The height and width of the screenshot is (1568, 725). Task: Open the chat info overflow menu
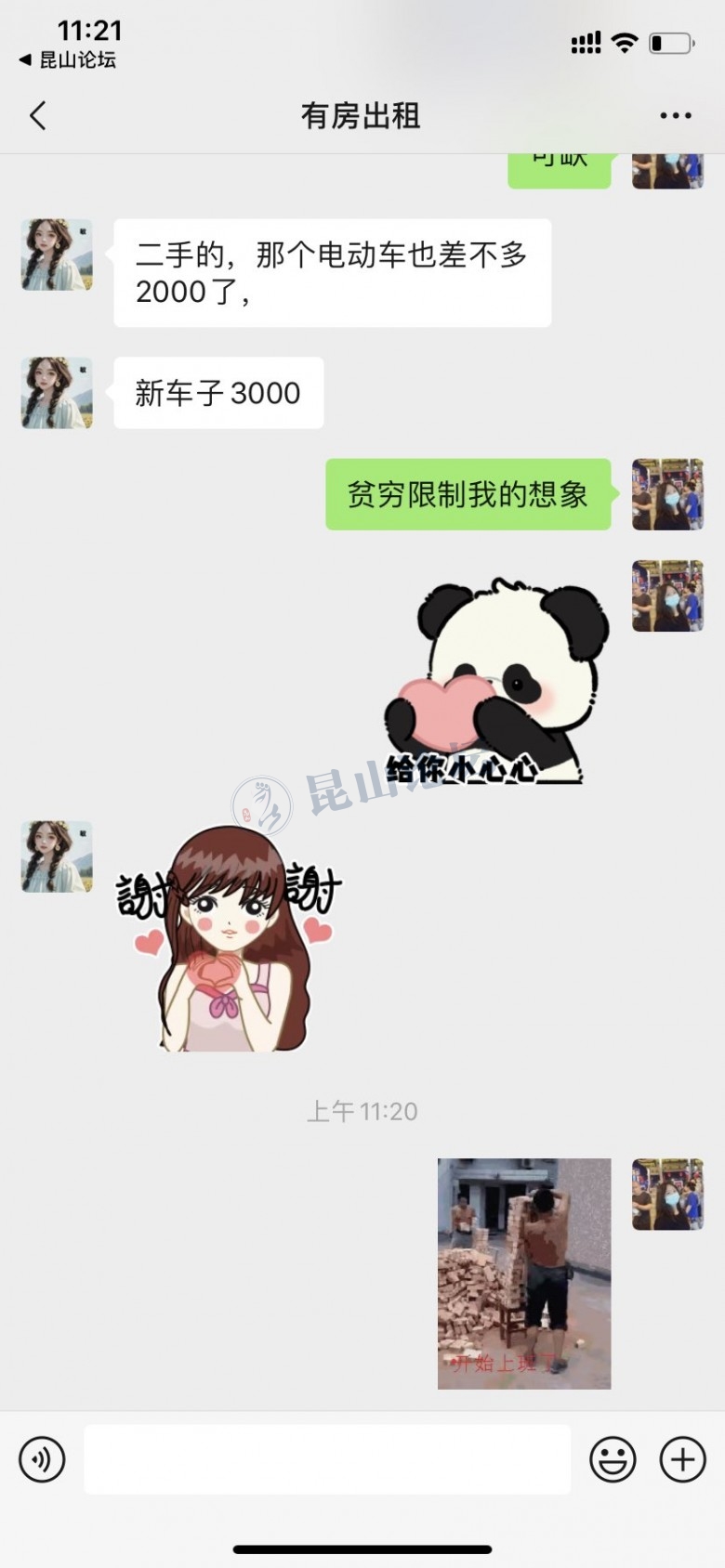pos(675,116)
